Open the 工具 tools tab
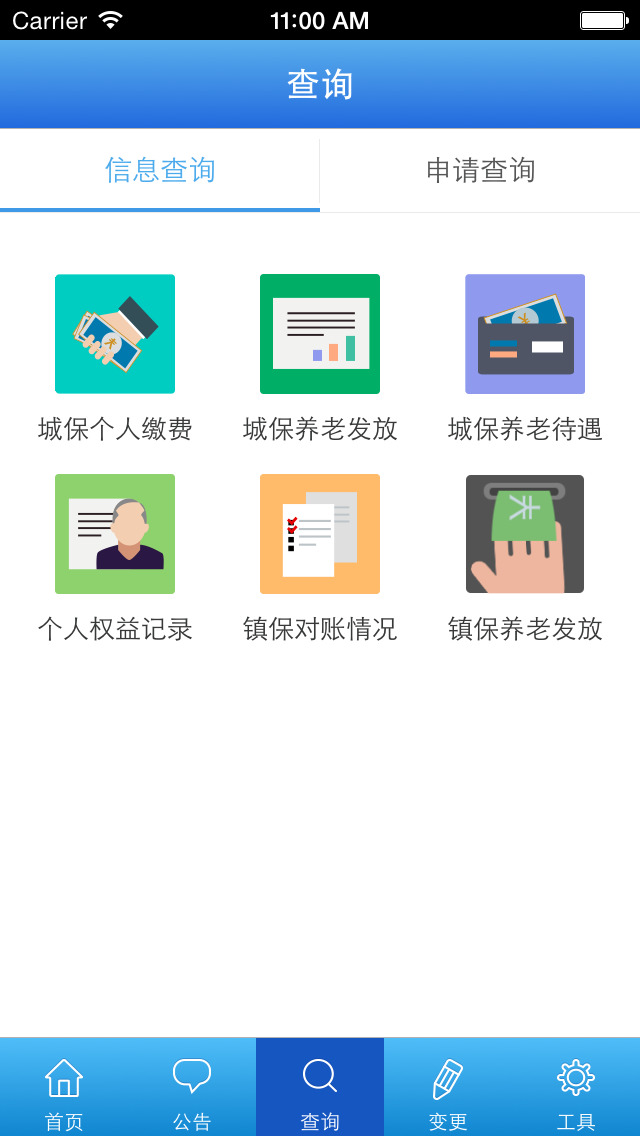 (x=576, y=1088)
